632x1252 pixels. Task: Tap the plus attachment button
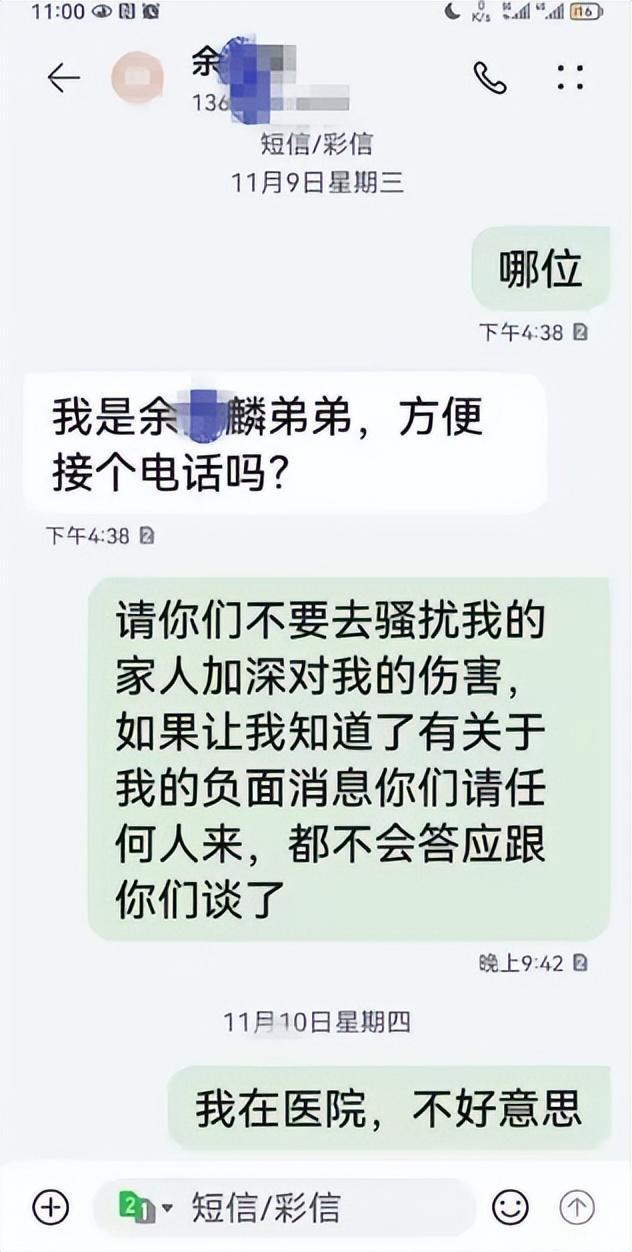(50, 1207)
